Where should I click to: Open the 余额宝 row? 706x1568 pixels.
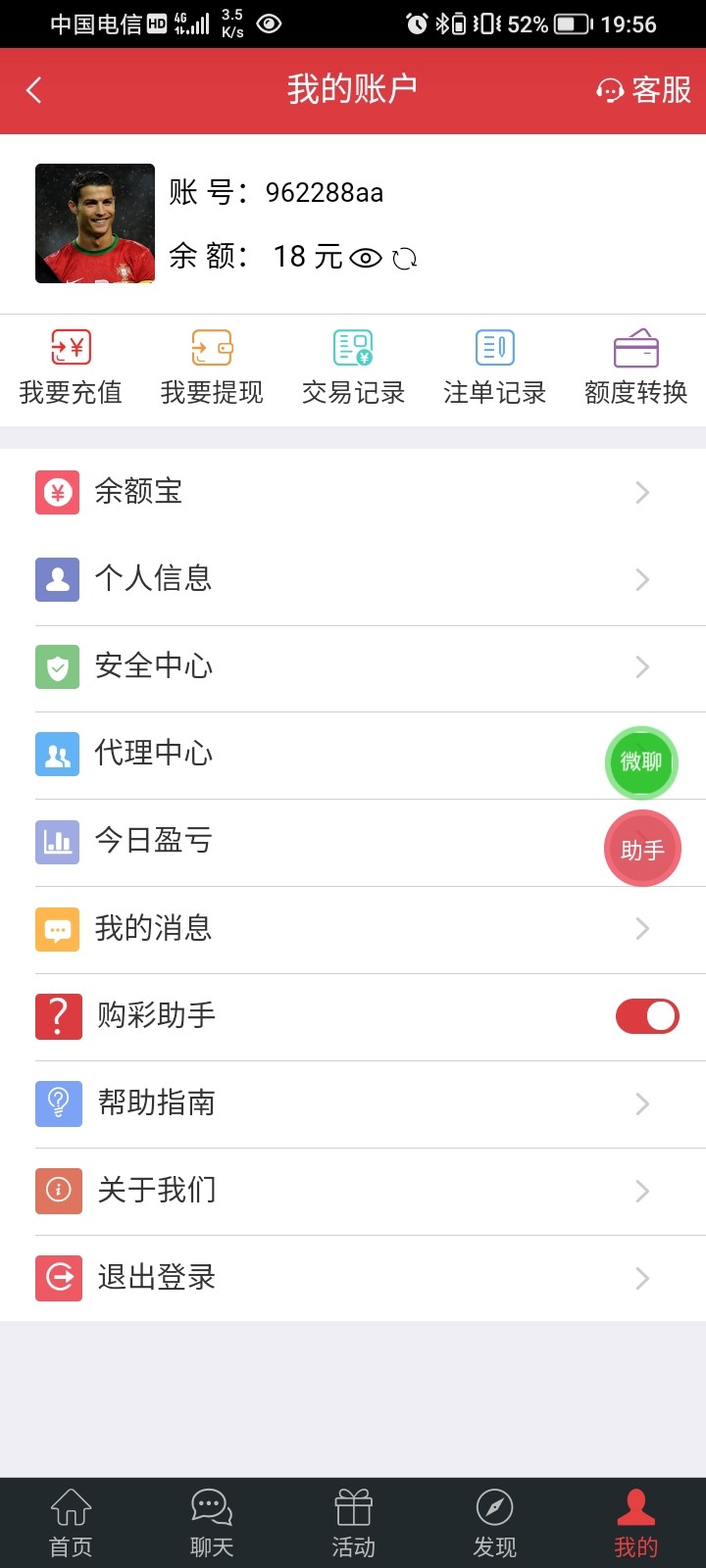click(353, 492)
